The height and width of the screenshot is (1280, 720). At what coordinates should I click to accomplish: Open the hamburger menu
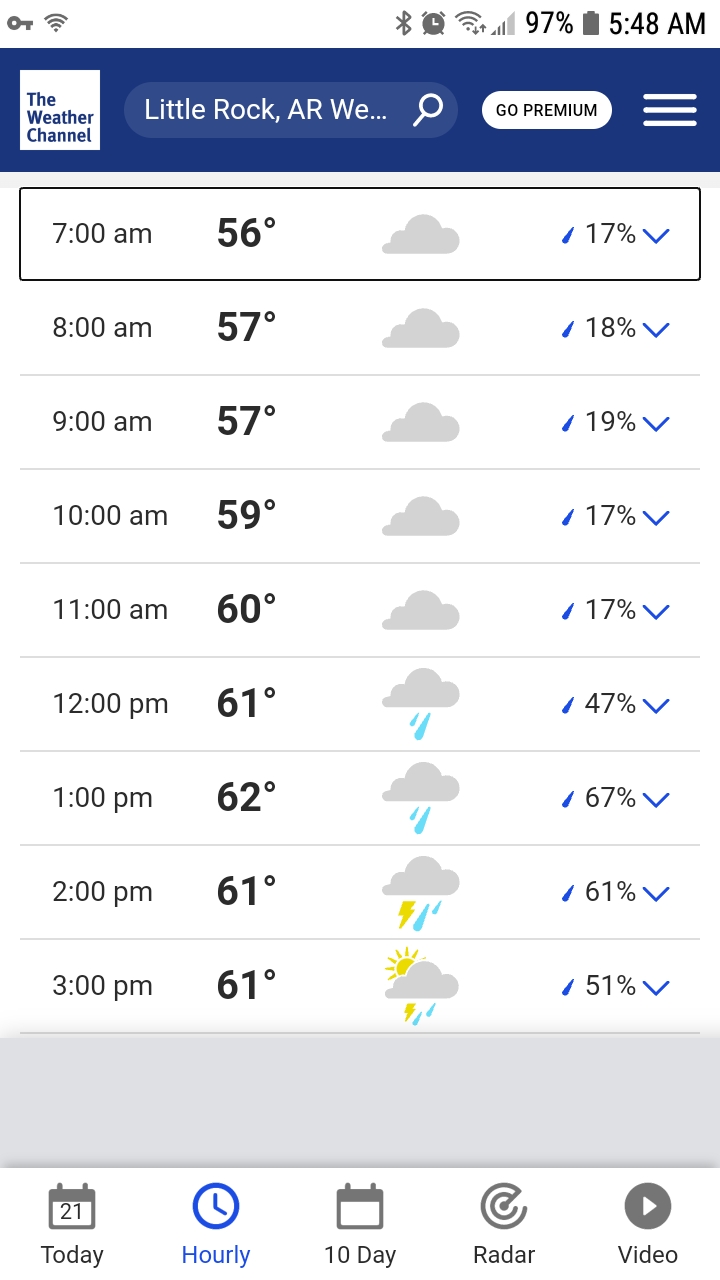coord(669,110)
